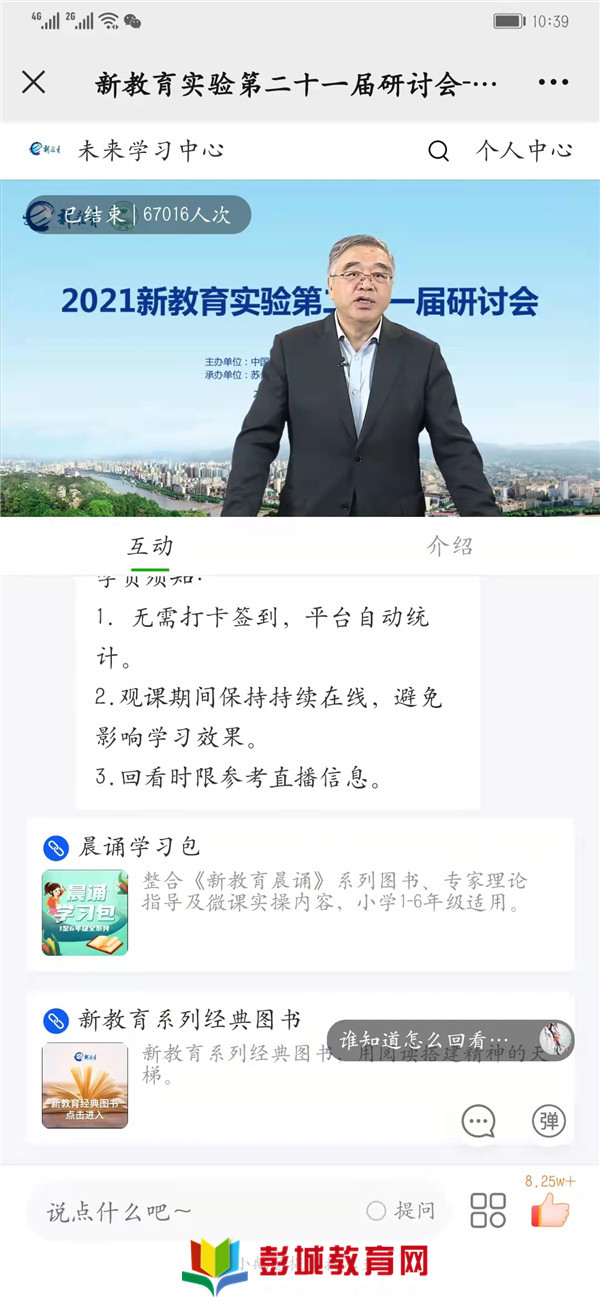Screen dimensions: 600x1300
Task: Select the 提问 question option
Action: click(x=402, y=1211)
